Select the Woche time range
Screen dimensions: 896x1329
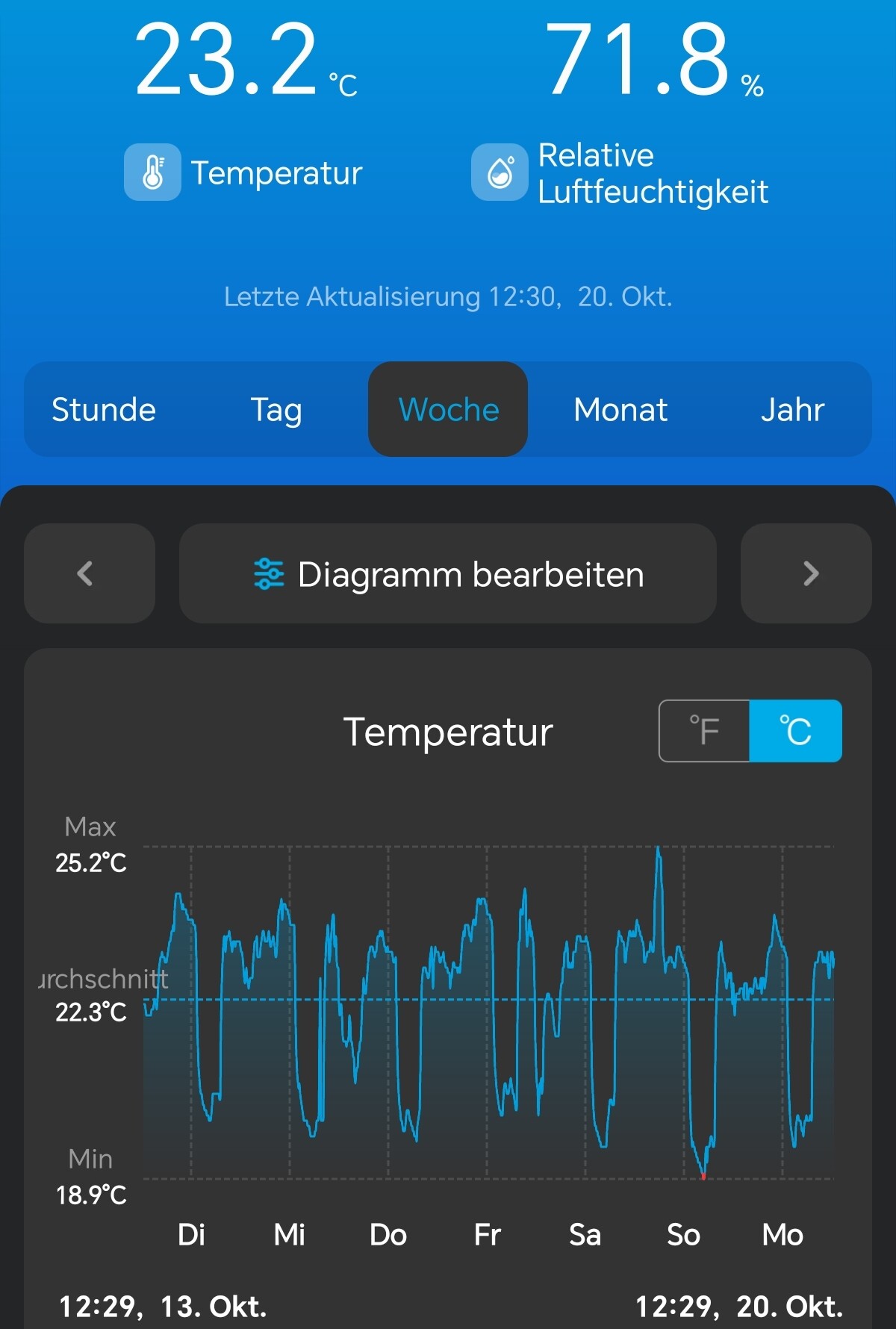point(448,410)
